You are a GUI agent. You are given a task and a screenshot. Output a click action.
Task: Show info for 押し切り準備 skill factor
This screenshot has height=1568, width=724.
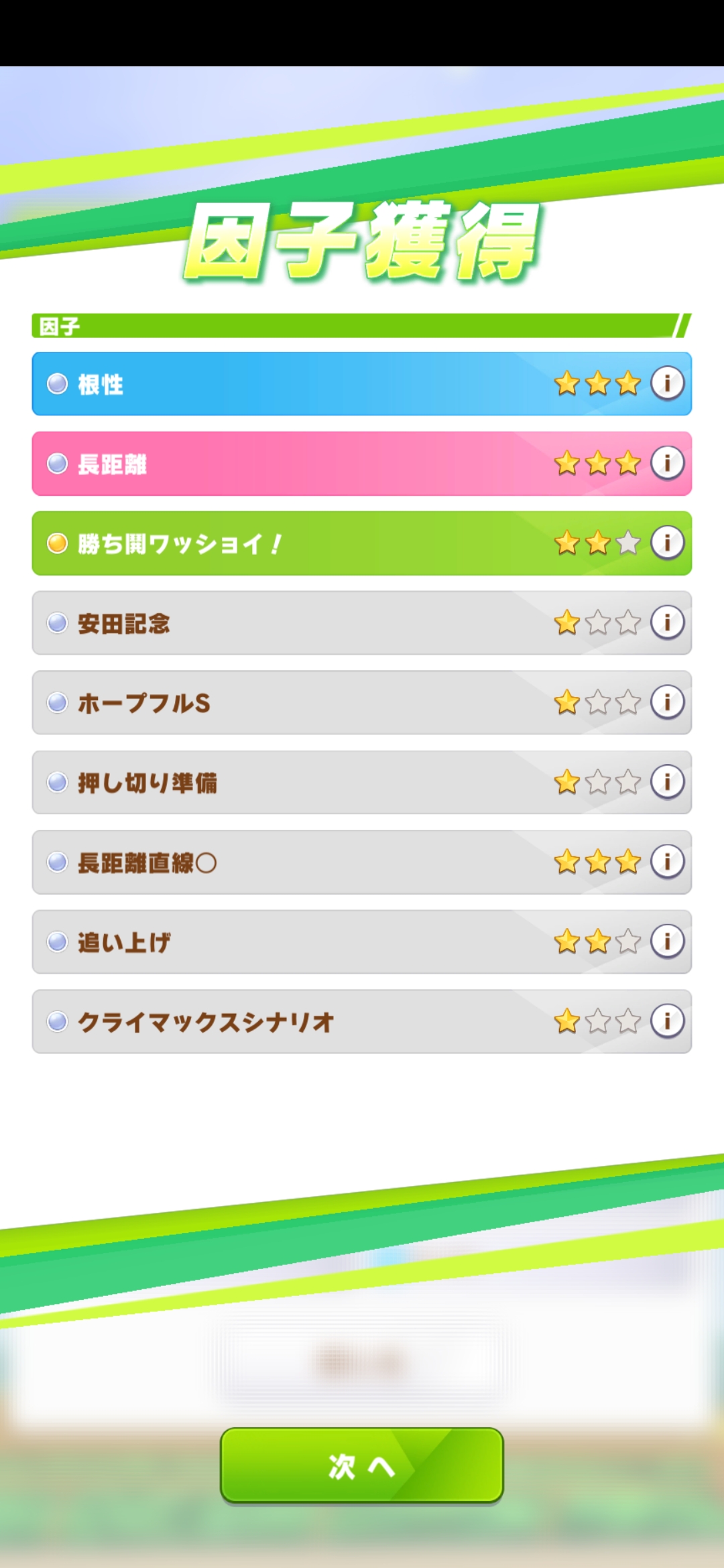tap(667, 782)
